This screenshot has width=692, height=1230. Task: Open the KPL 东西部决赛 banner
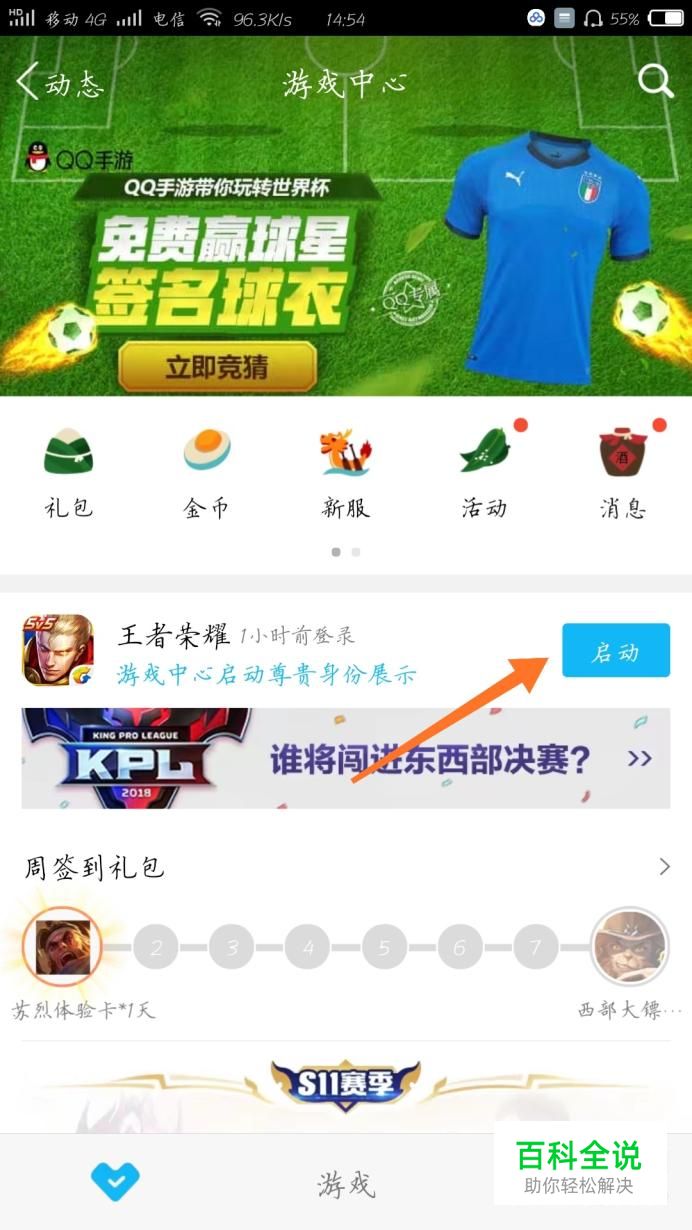(345, 758)
